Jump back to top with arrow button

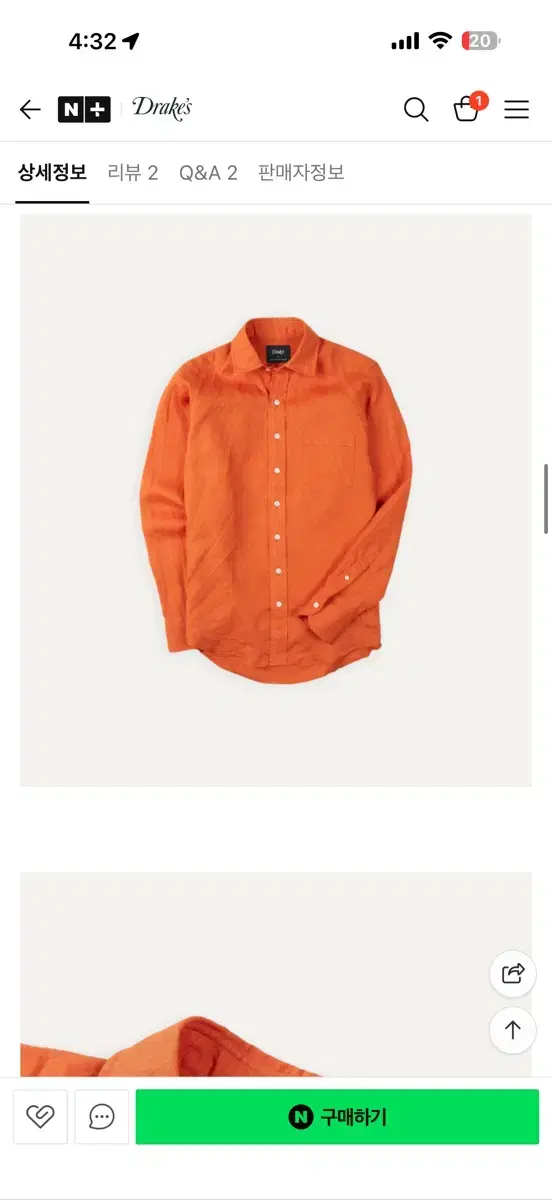tap(513, 1030)
